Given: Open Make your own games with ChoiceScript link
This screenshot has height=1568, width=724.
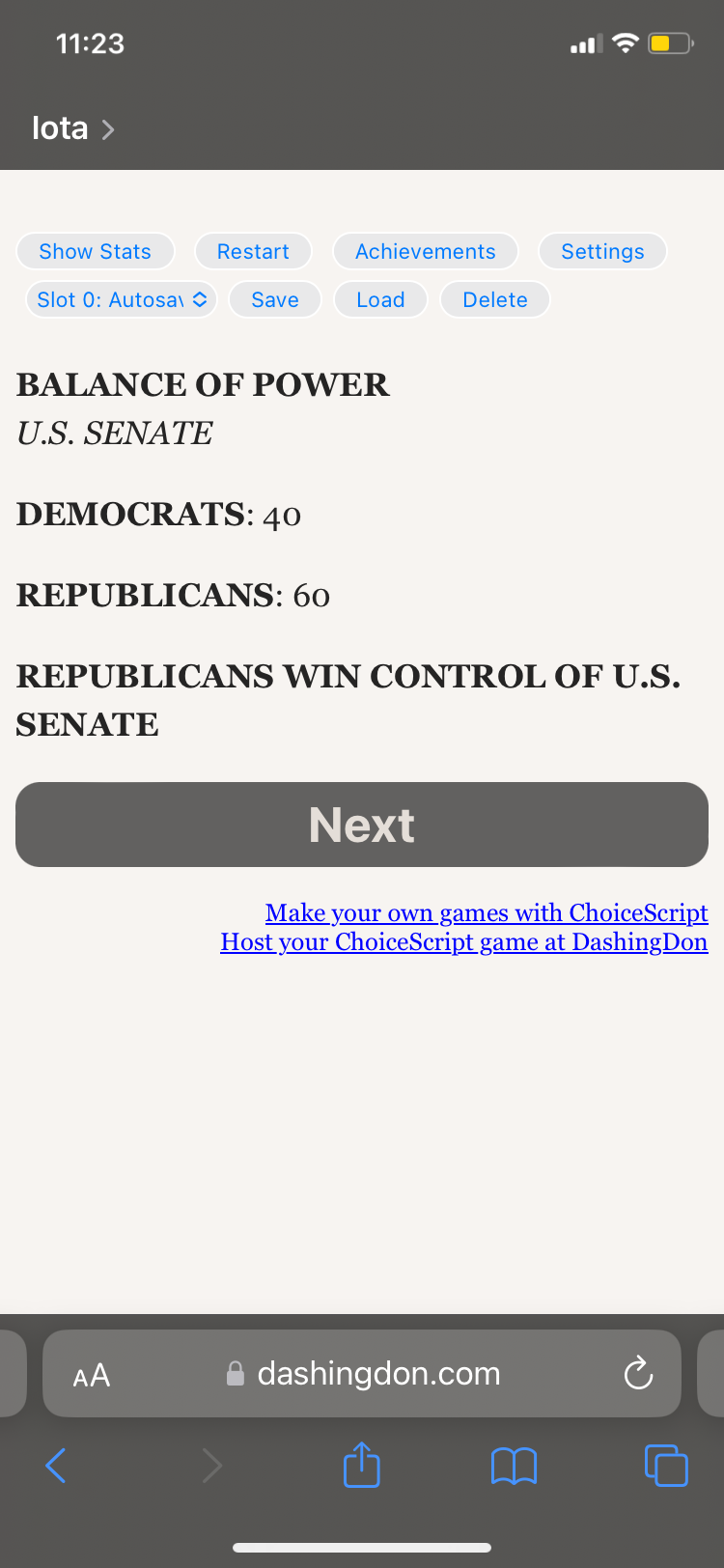Looking at the screenshot, I should click(x=487, y=912).
